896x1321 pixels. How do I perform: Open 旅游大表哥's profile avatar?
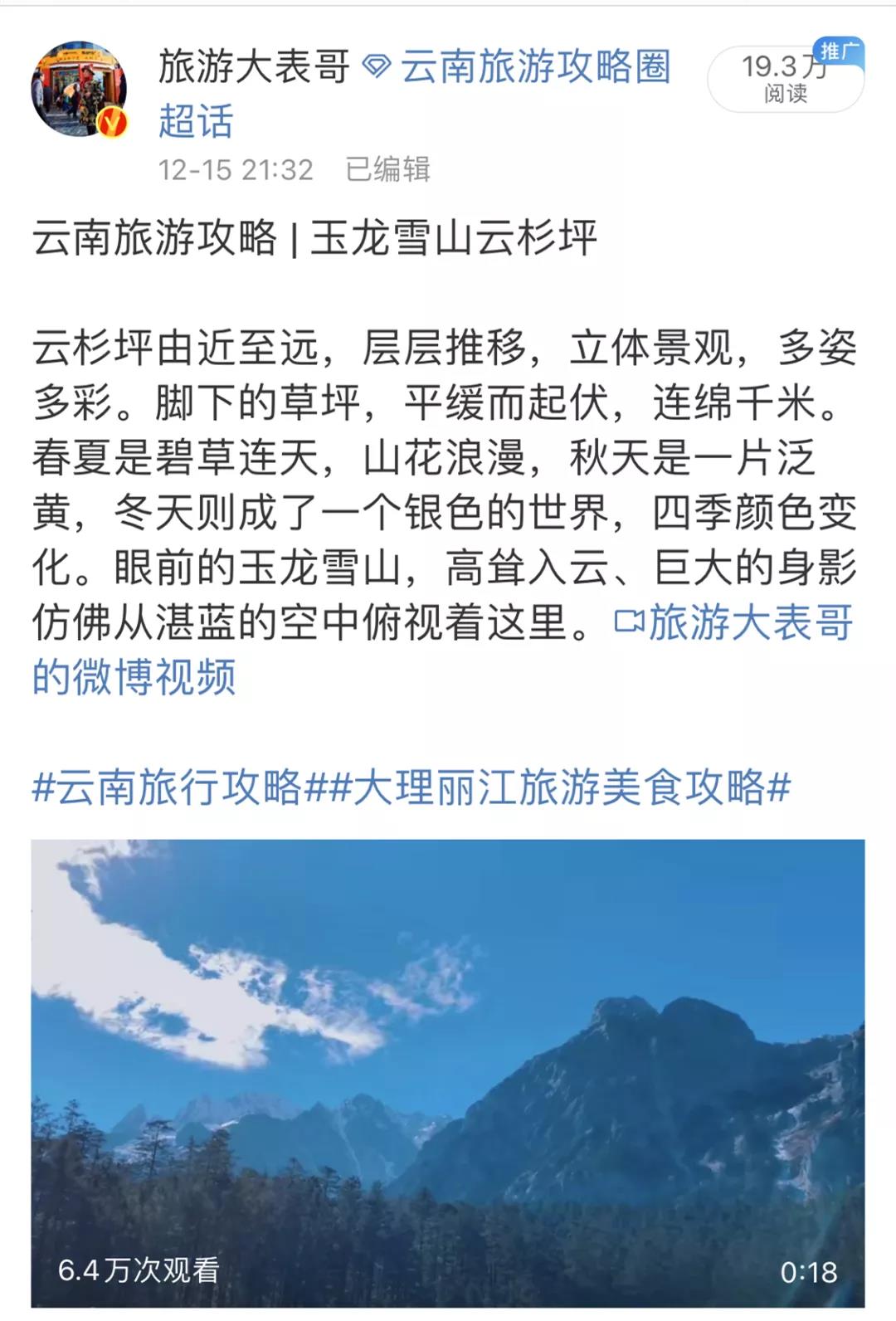tap(80, 88)
